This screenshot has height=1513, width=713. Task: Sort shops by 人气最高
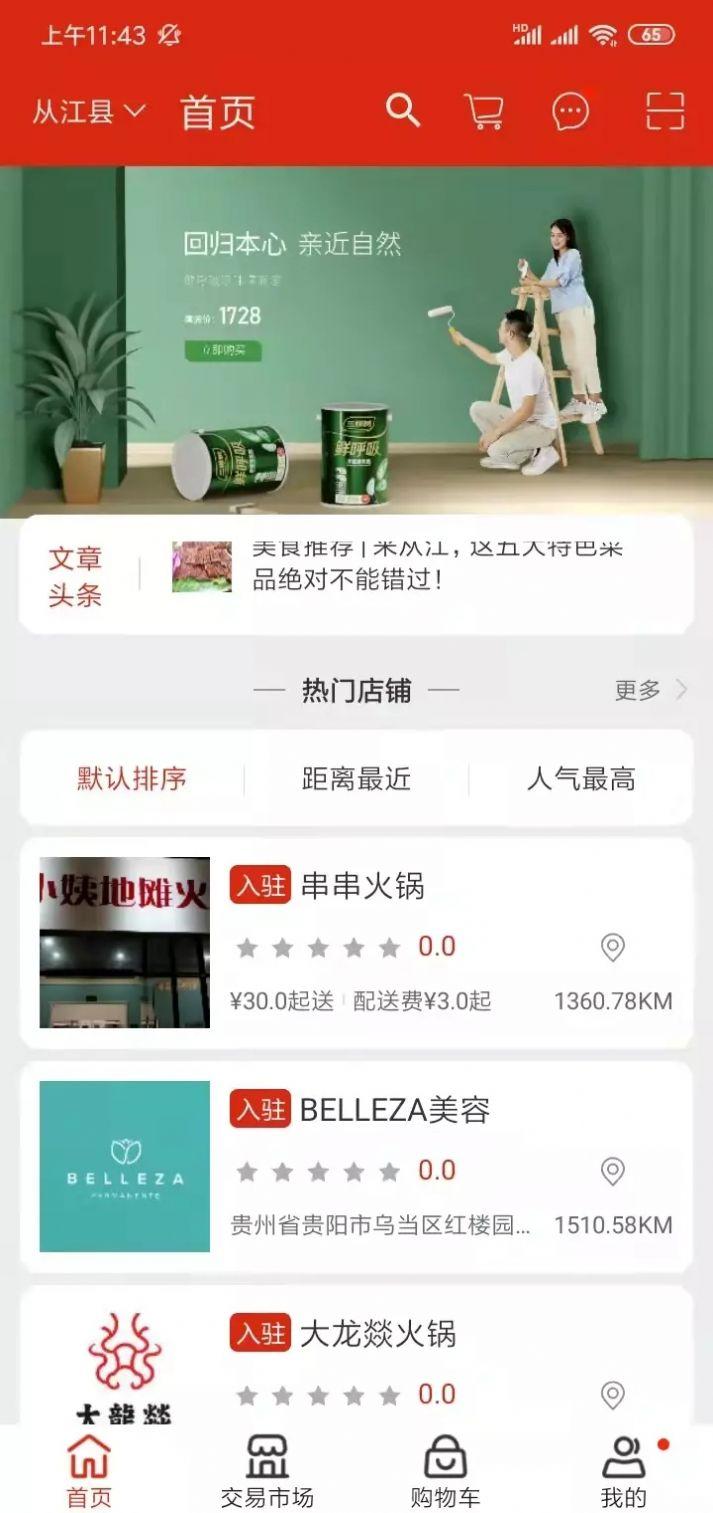click(x=581, y=779)
